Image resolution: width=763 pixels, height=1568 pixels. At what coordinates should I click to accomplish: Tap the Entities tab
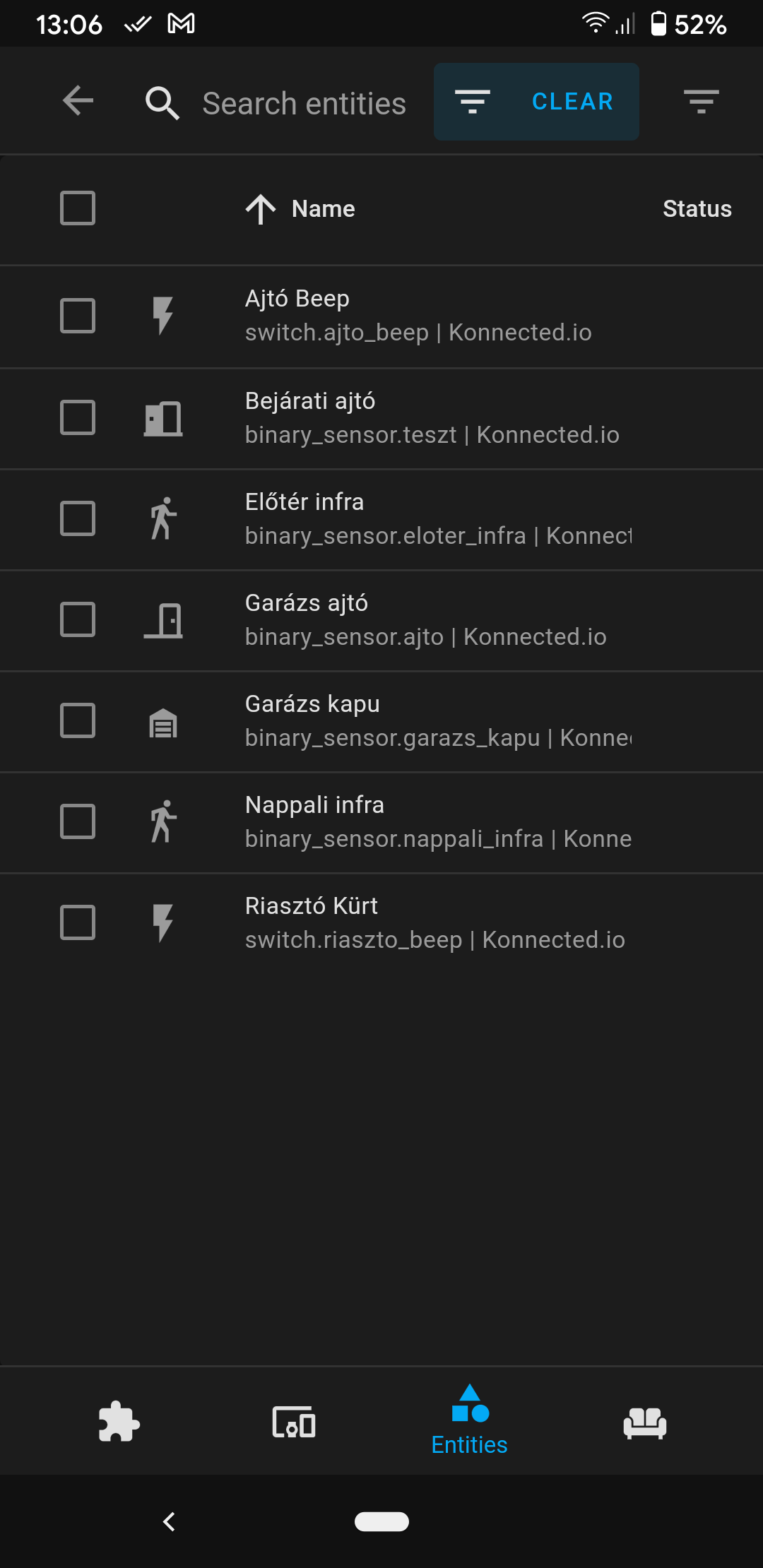pyautogui.click(x=469, y=1421)
